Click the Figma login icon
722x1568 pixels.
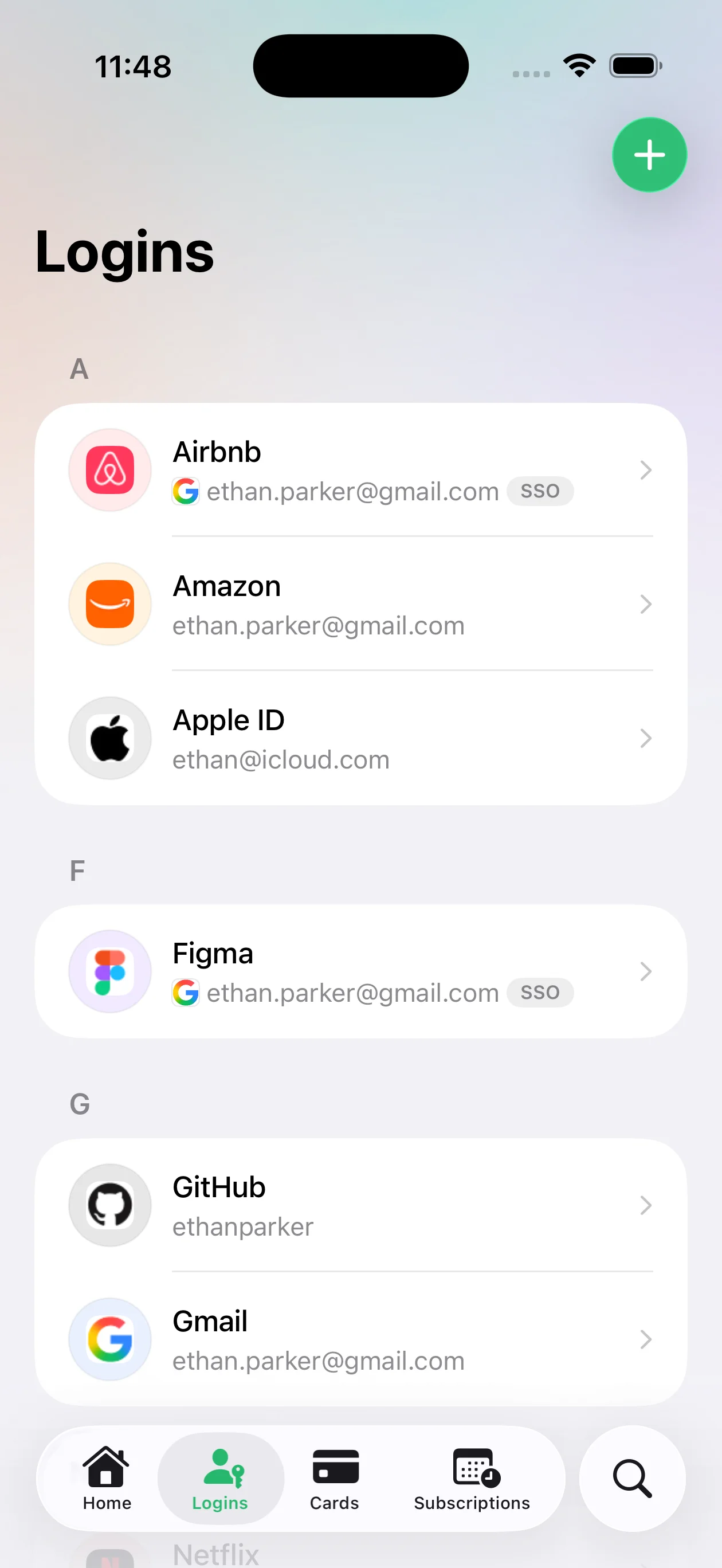click(x=109, y=971)
